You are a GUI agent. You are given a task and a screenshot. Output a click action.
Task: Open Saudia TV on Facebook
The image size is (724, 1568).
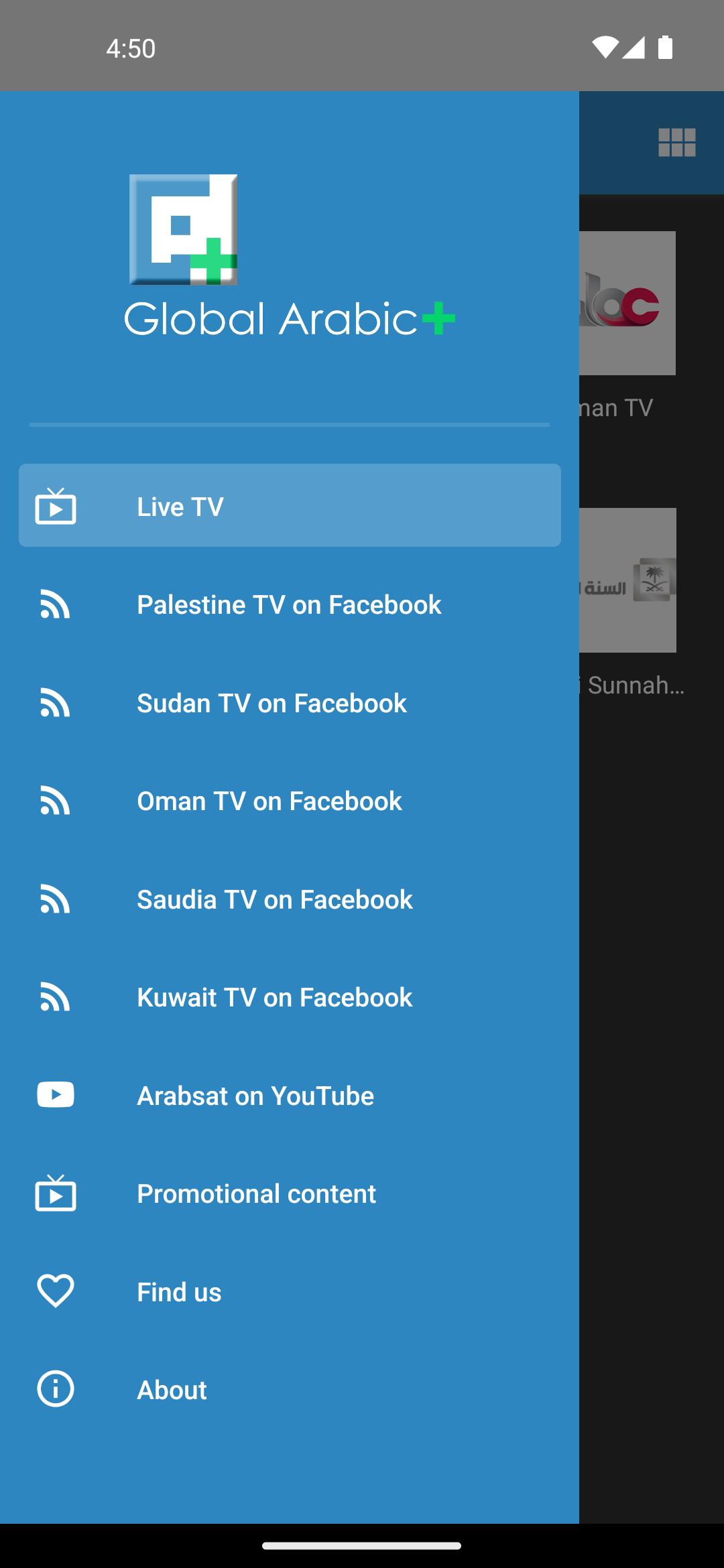(290, 899)
